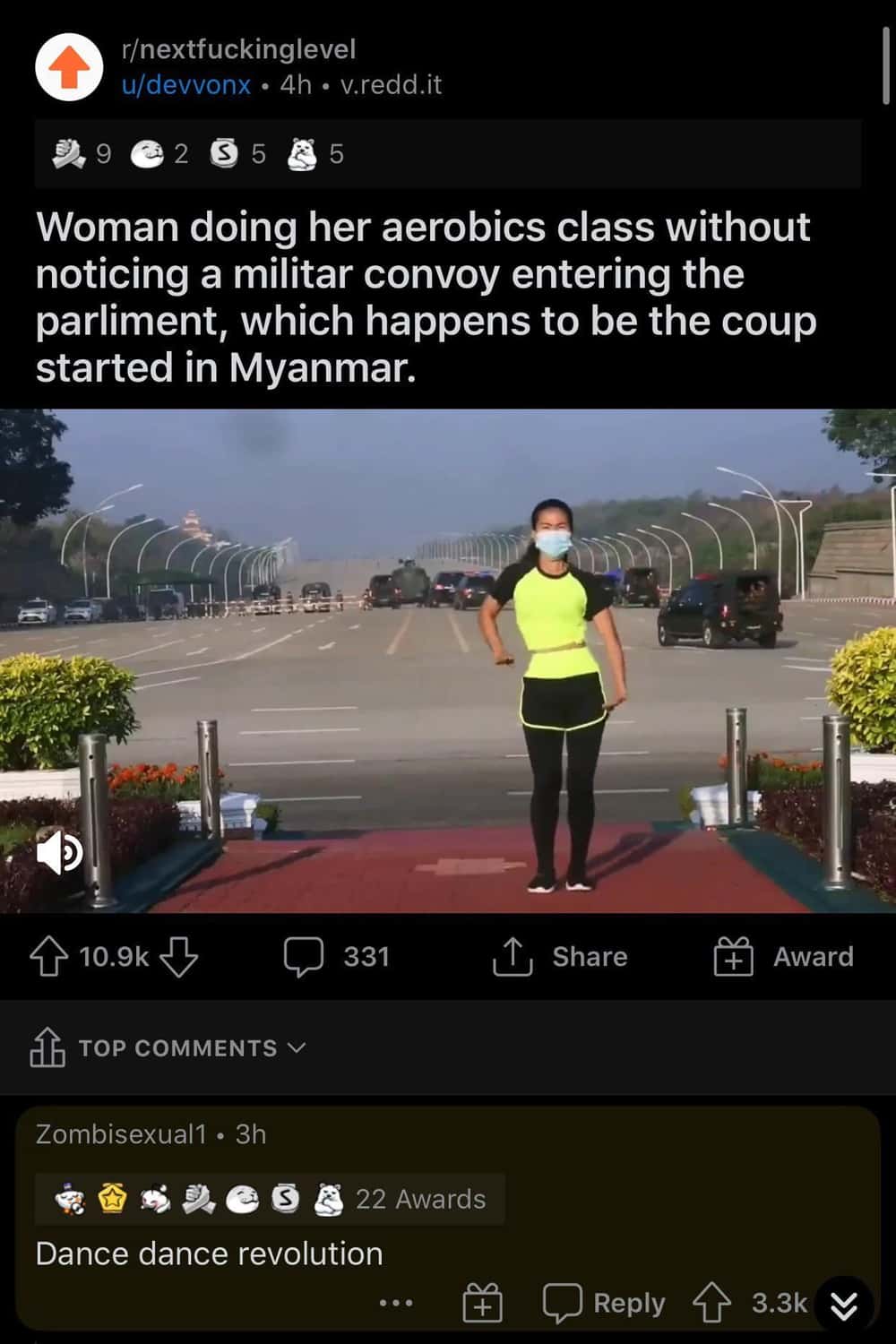Upvote the post

[49, 957]
